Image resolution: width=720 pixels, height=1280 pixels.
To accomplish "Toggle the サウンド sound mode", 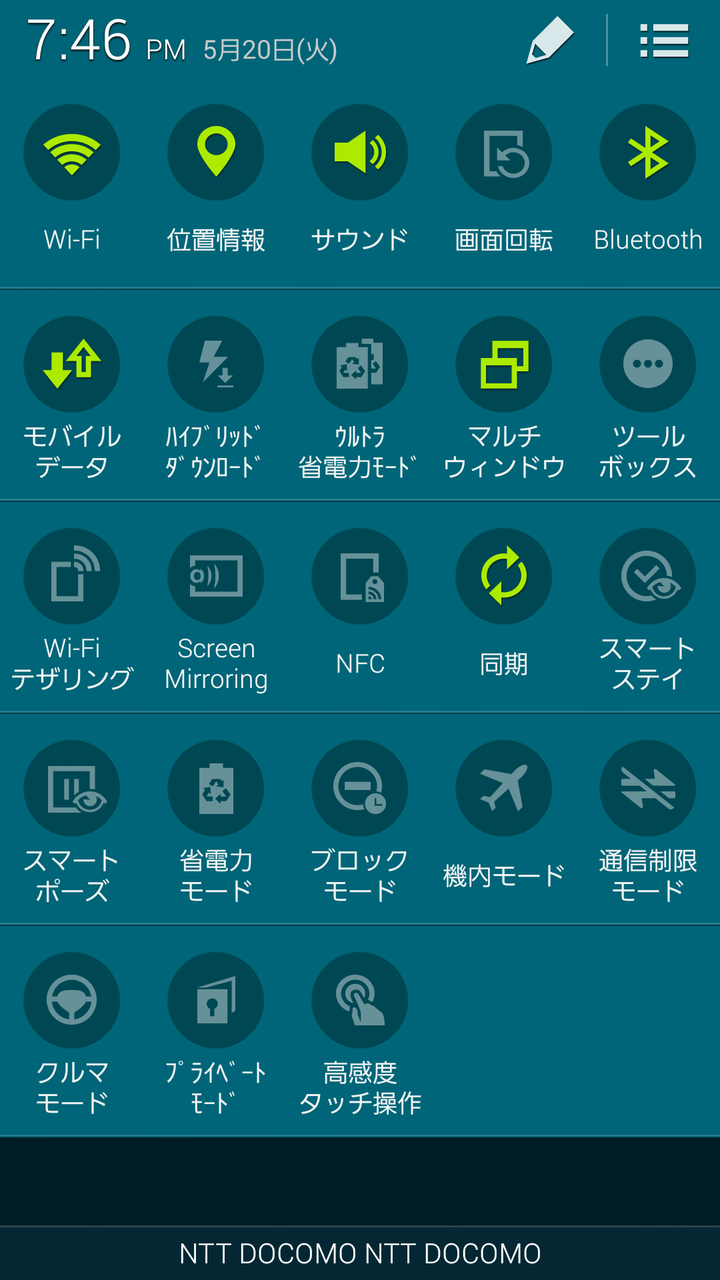I will pos(360,153).
